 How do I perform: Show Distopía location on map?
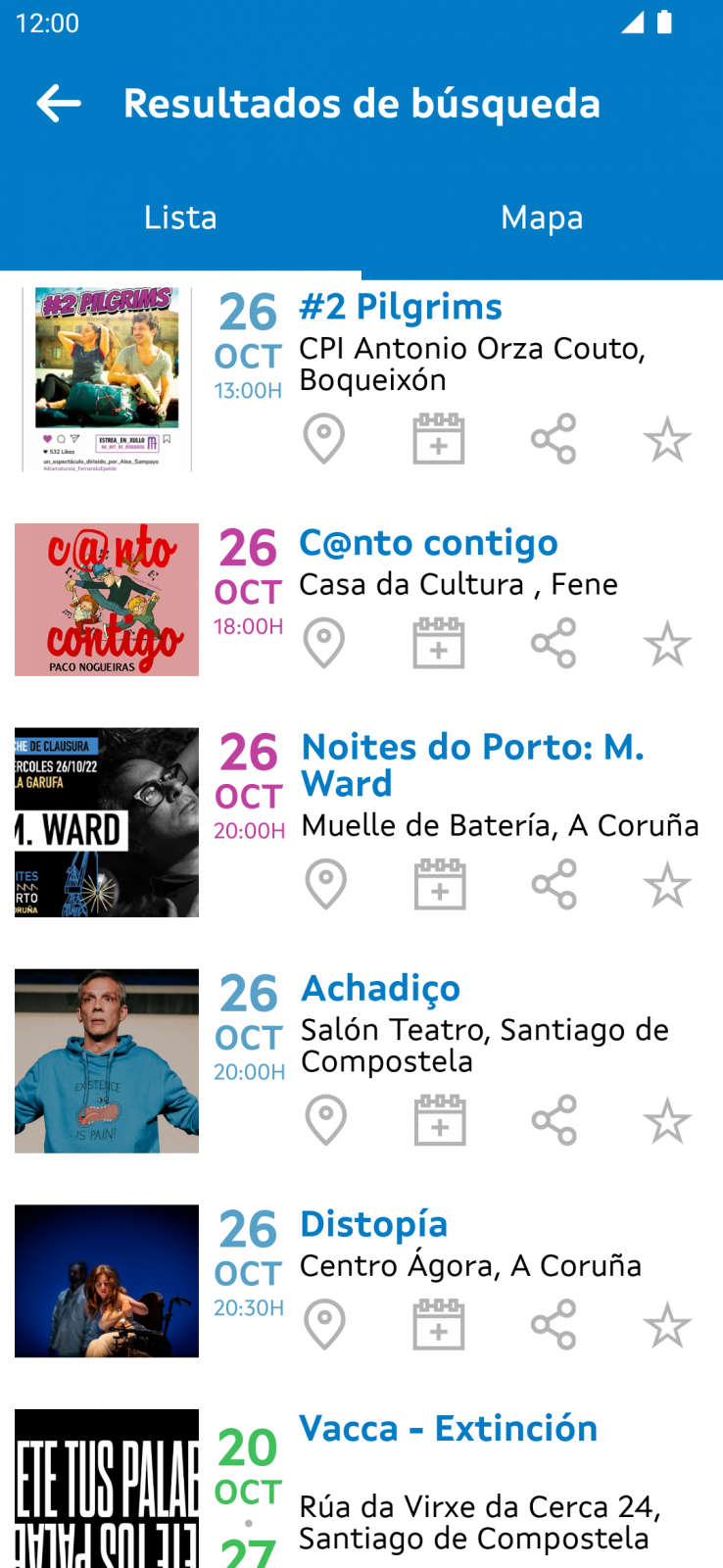[x=324, y=1325]
